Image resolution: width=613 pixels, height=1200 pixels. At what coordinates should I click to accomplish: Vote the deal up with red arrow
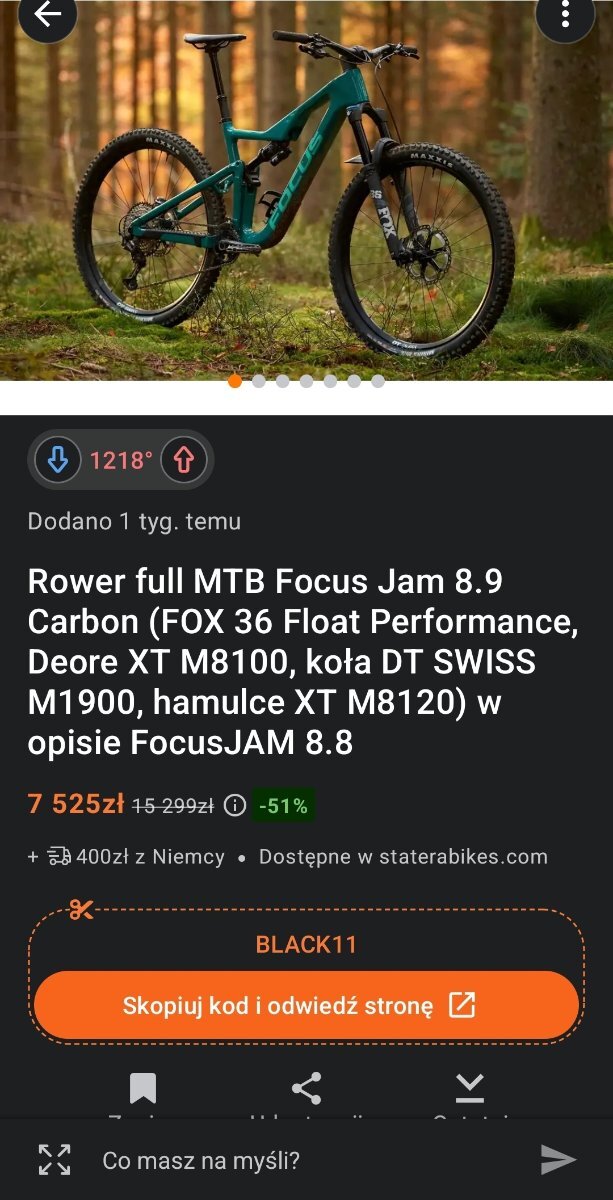(x=184, y=461)
